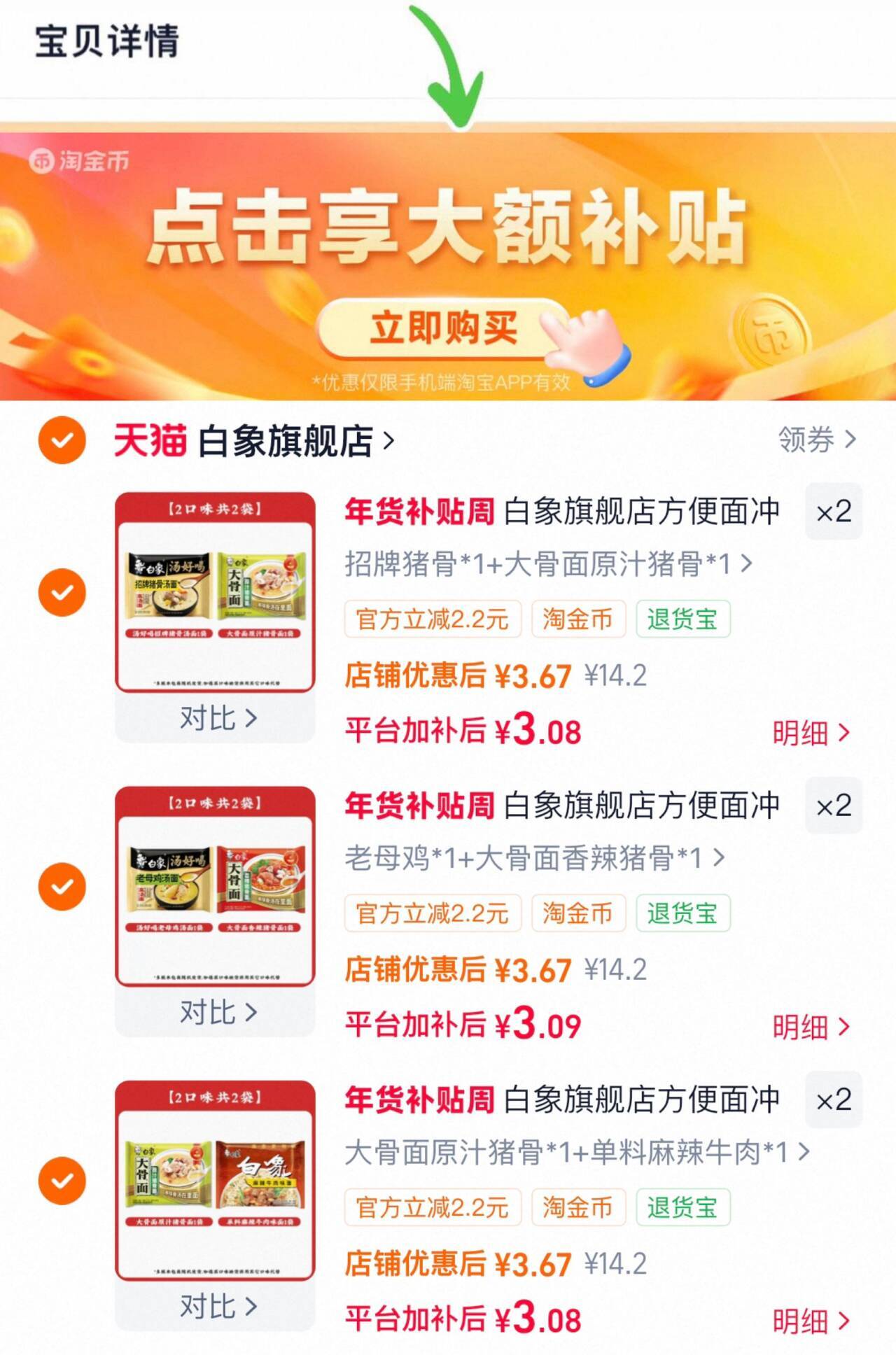Change the 招牌猪骨*1+大骨面原汁猪骨*1 flavor option

pos(547,563)
